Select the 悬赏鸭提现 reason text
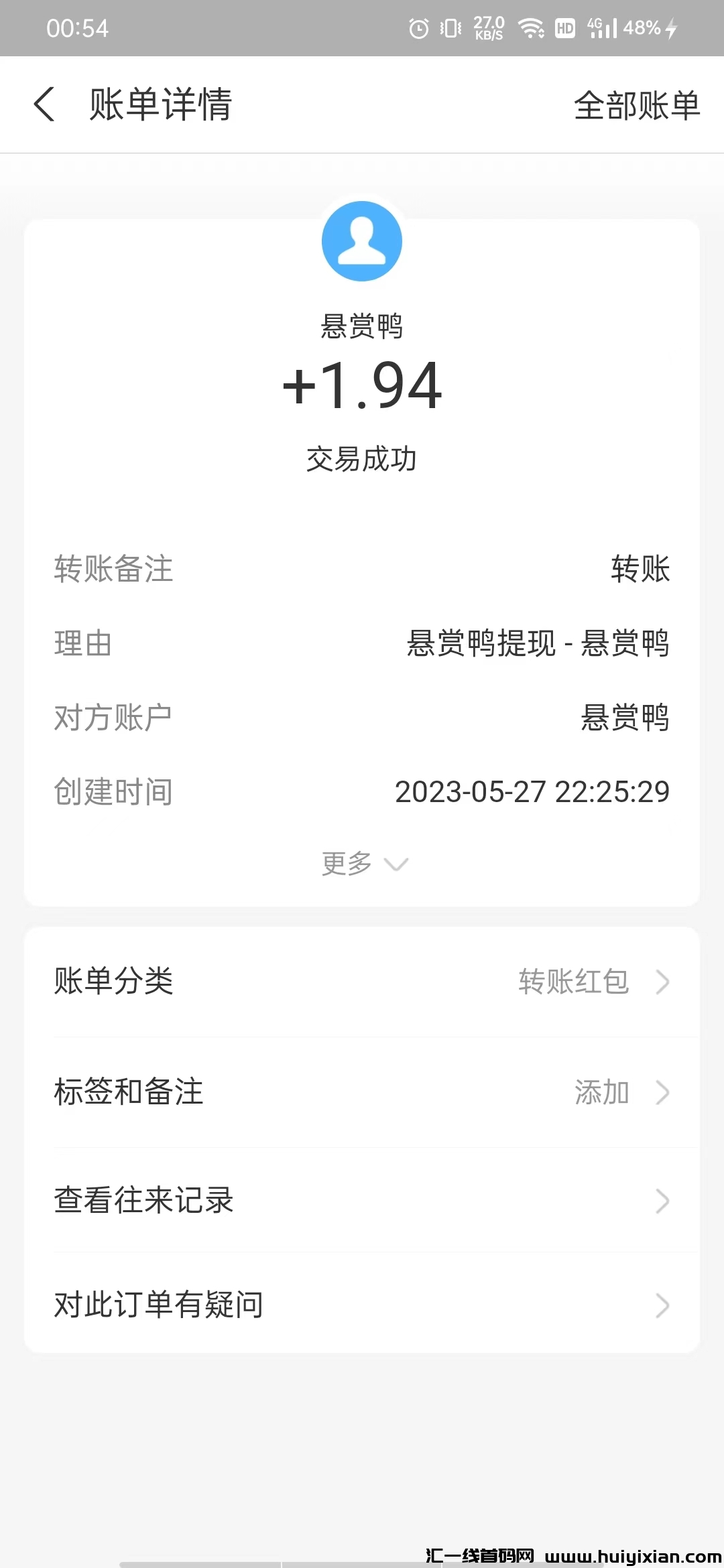Screen dimensions: 724x1568 (536, 644)
